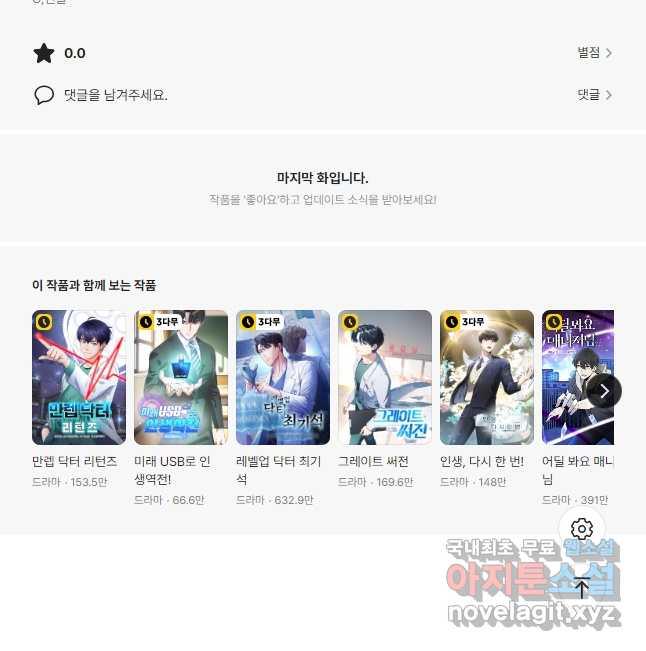Jump to top with up arrow
Image resolution: width=646 pixels, height=651 pixels.
click(x=583, y=587)
